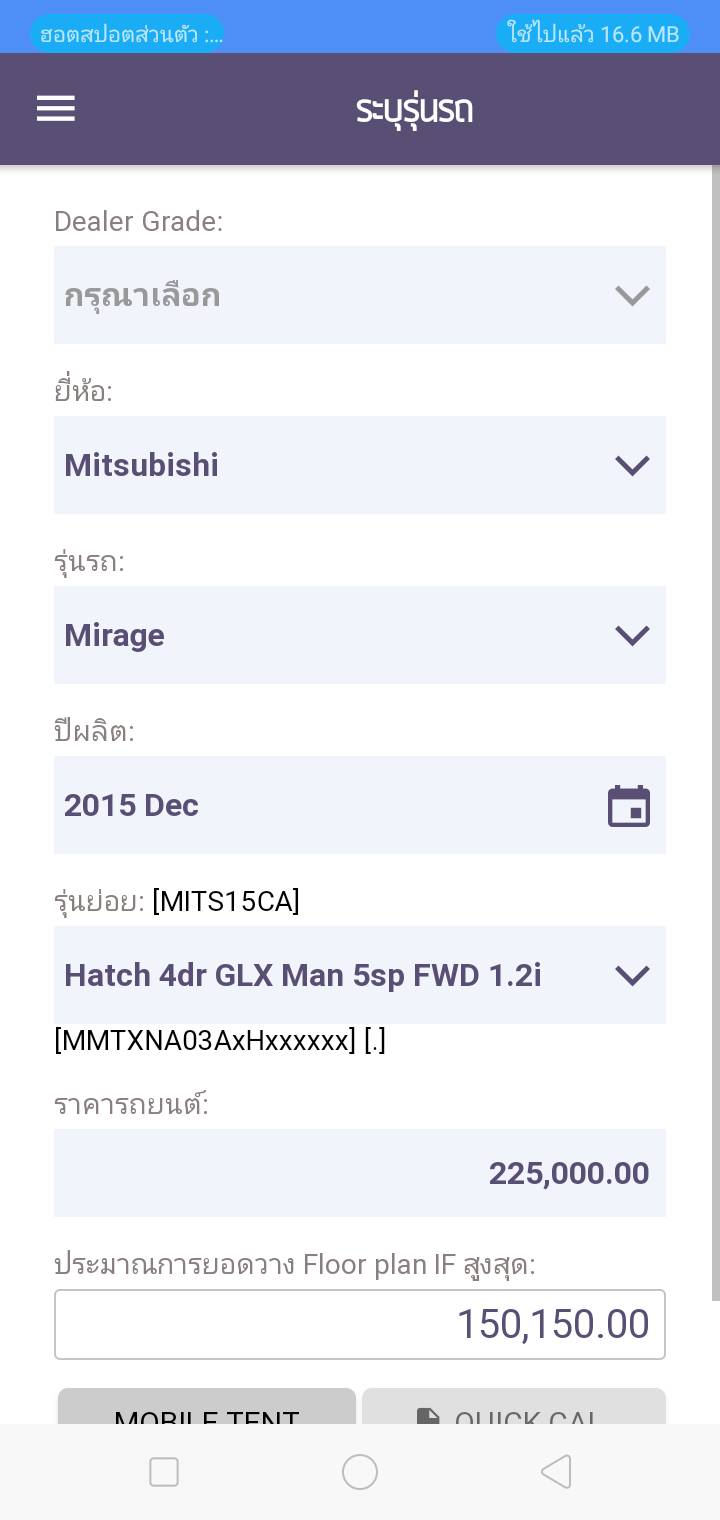Change the brand from Mitsubishi
Image resolution: width=720 pixels, height=1520 pixels.
(x=359, y=465)
